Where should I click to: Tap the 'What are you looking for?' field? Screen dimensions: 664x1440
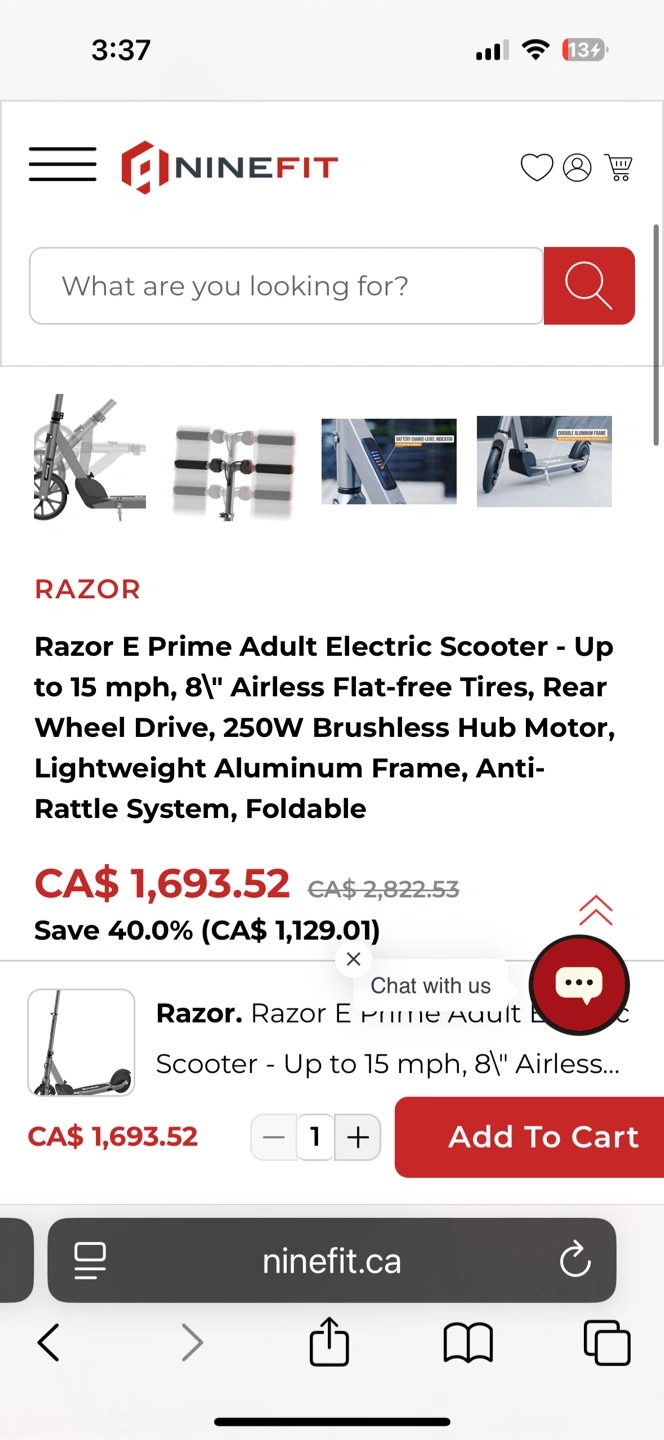point(286,286)
